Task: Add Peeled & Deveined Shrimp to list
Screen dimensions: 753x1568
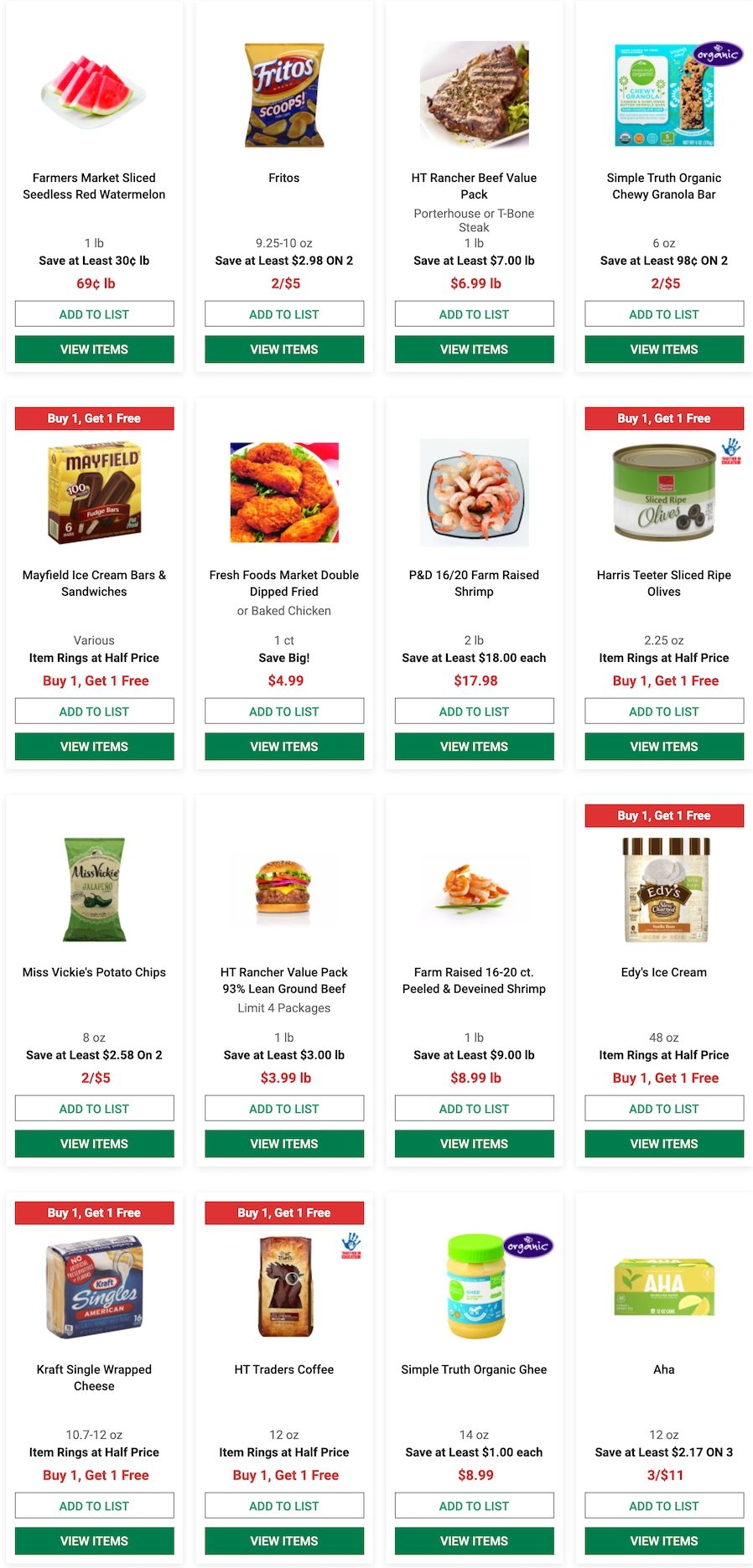Action: click(474, 1109)
